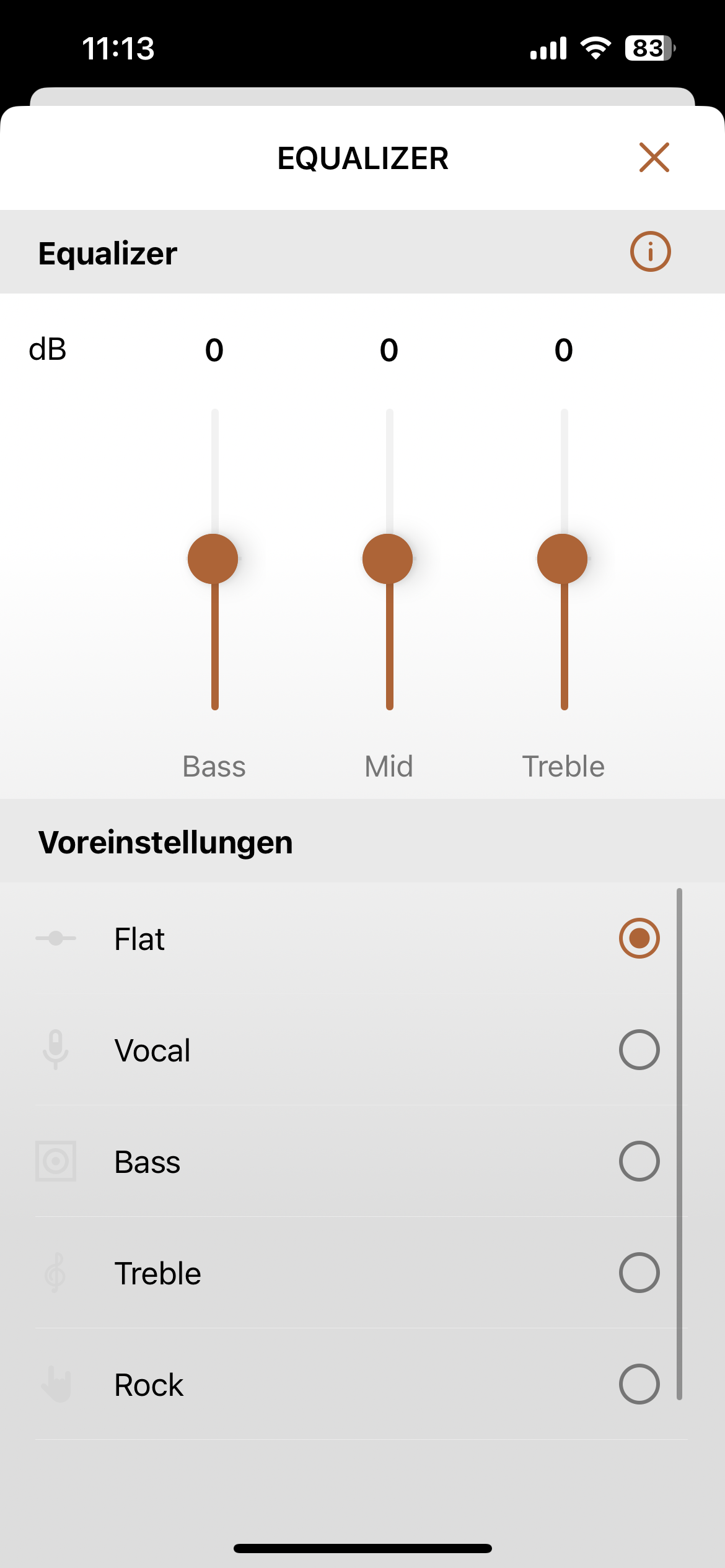This screenshot has height=1568, width=725.
Task: Tap the Bass slider knob
Action: pos(213,559)
